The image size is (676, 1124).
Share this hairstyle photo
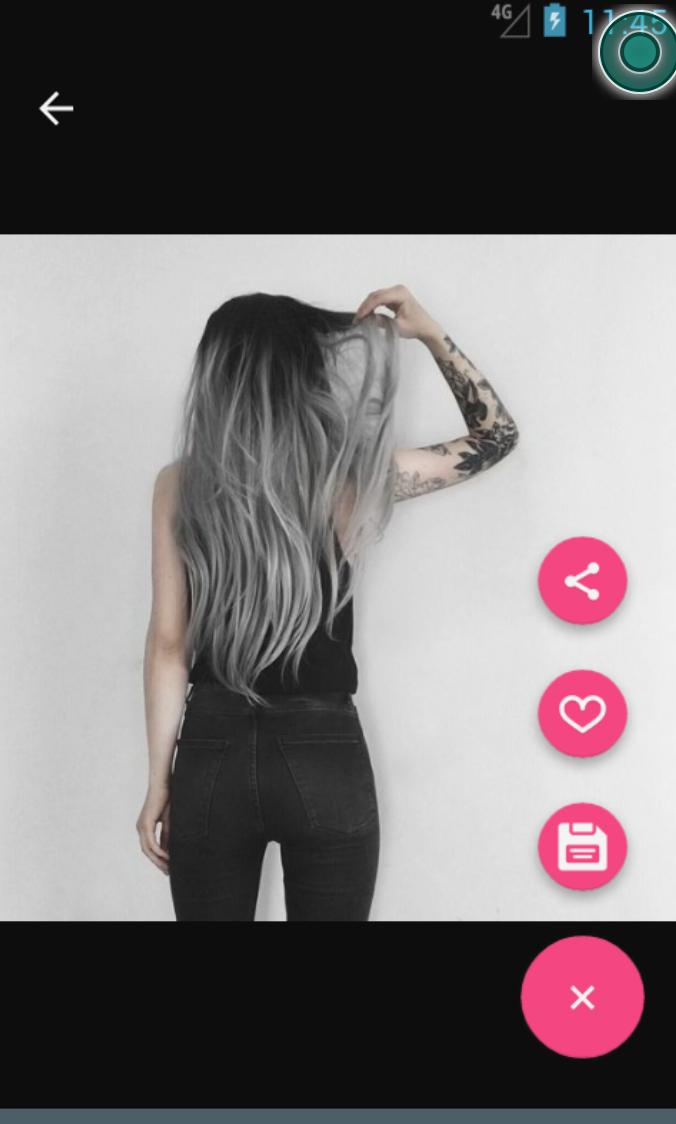tap(582, 581)
